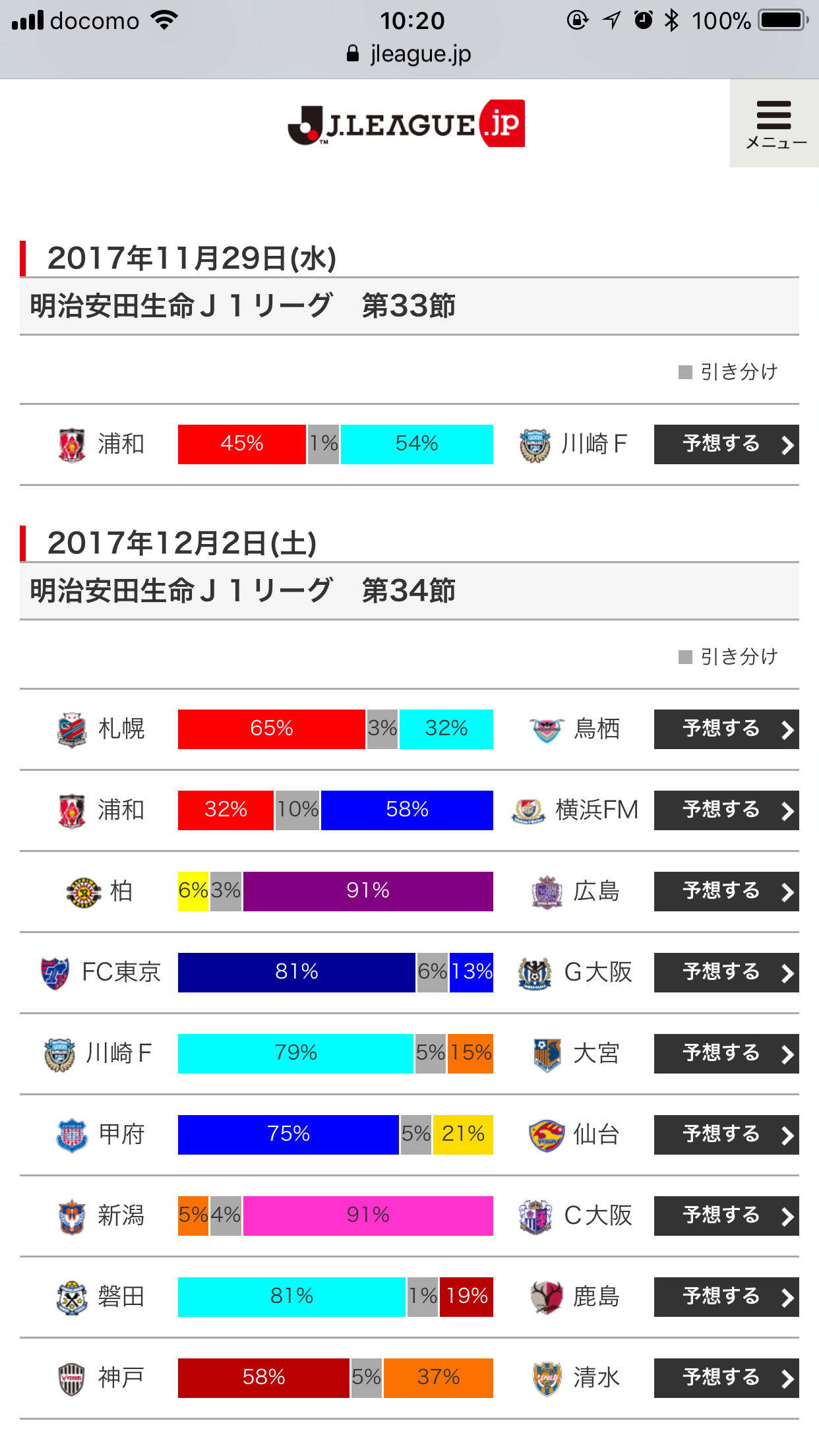
Task: Open the メニュー hamburger menu
Action: (774, 123)
